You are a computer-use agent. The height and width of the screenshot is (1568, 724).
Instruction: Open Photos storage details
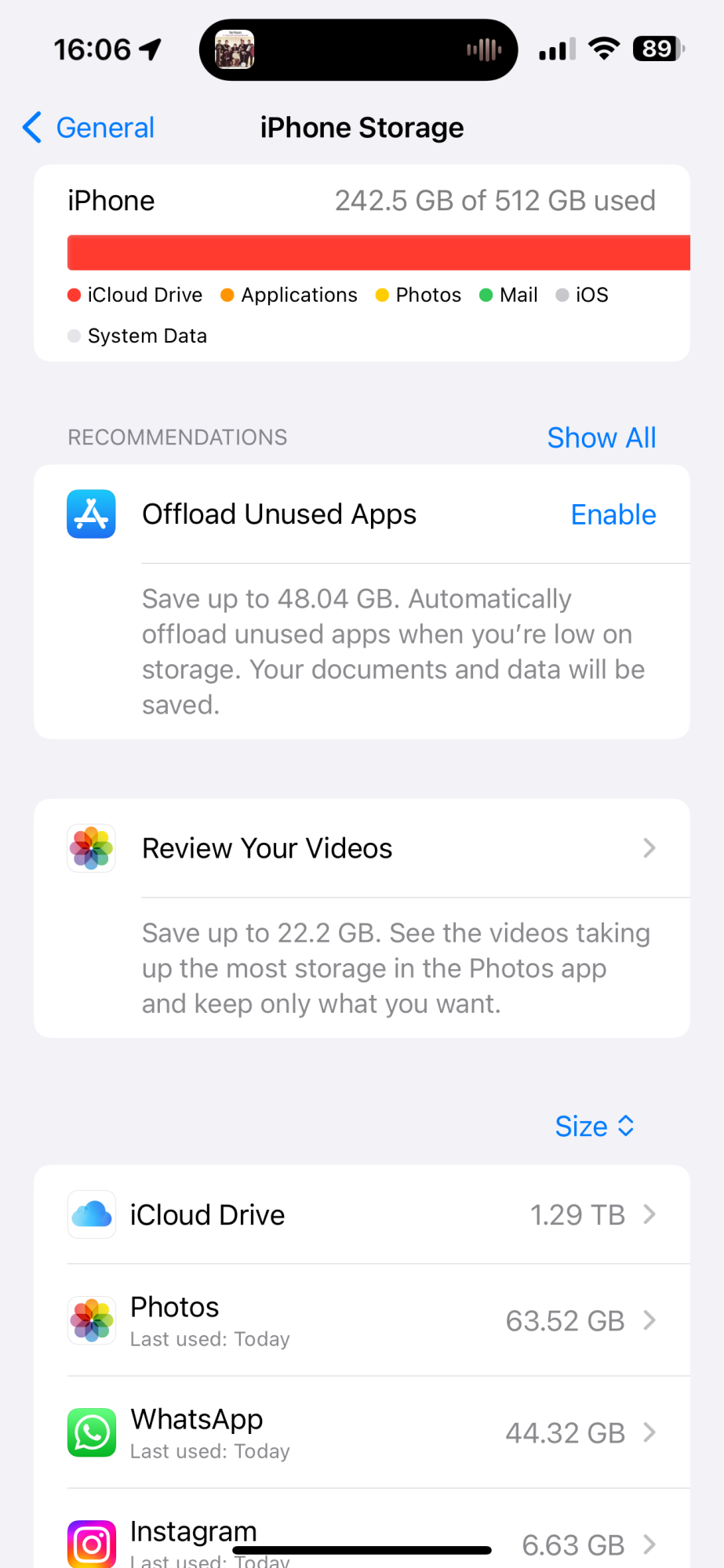pyautogui.click(x=362, y=1321)
